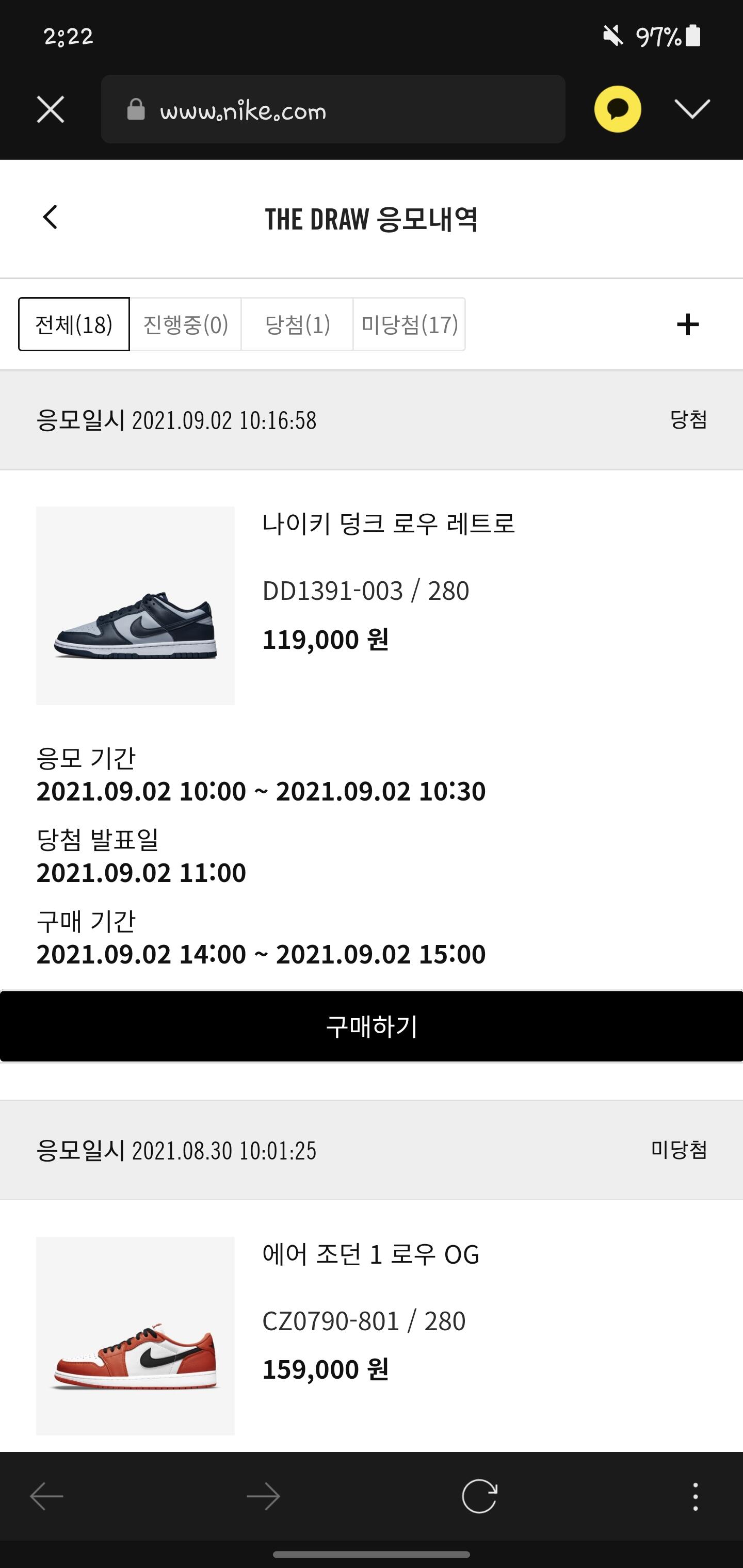Tap the www.nike.com address bar

[x=332, y=109]
